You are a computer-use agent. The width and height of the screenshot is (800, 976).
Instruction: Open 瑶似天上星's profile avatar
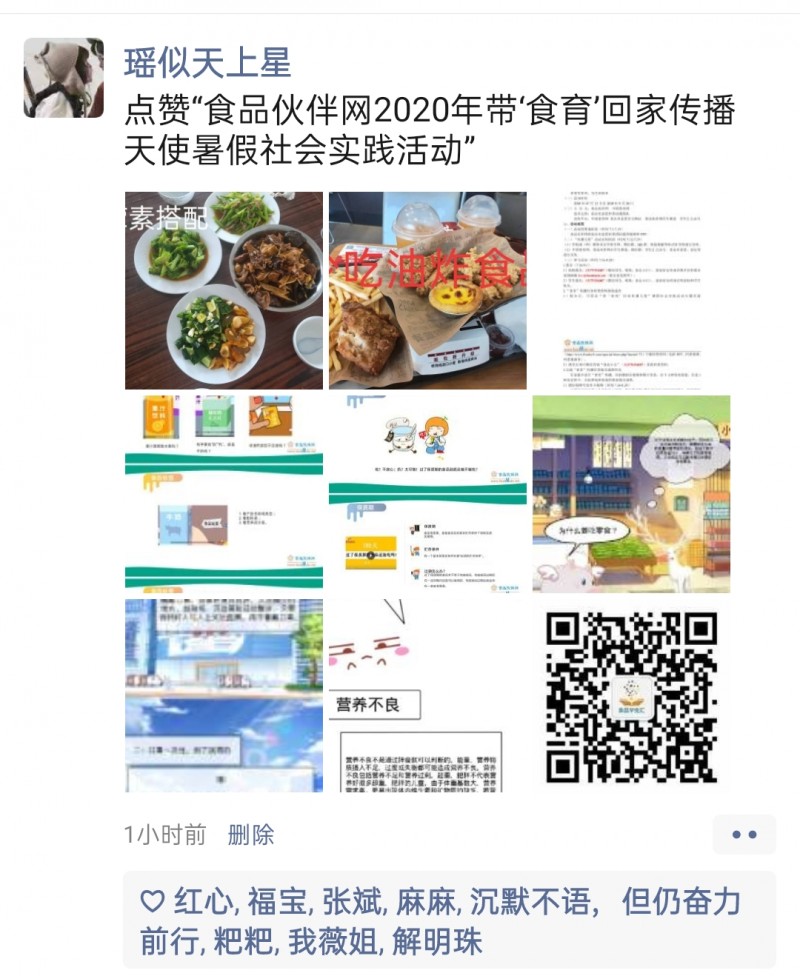point(64,78)
